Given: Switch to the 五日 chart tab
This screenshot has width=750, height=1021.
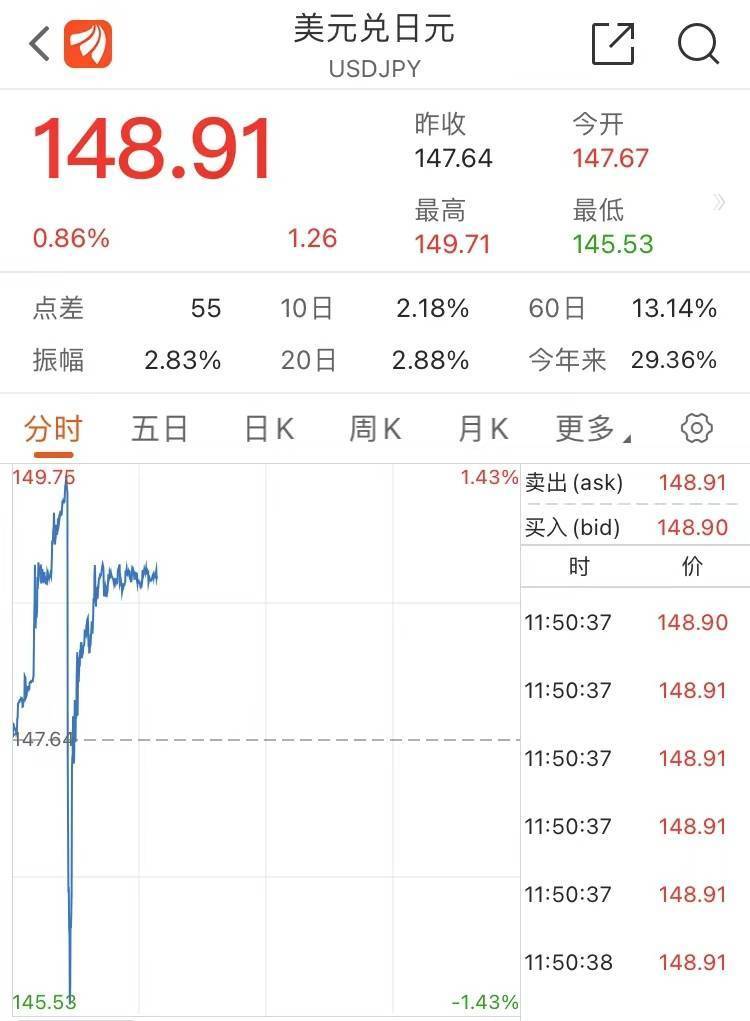Looking at the screenshot, I should coord(160,430).
